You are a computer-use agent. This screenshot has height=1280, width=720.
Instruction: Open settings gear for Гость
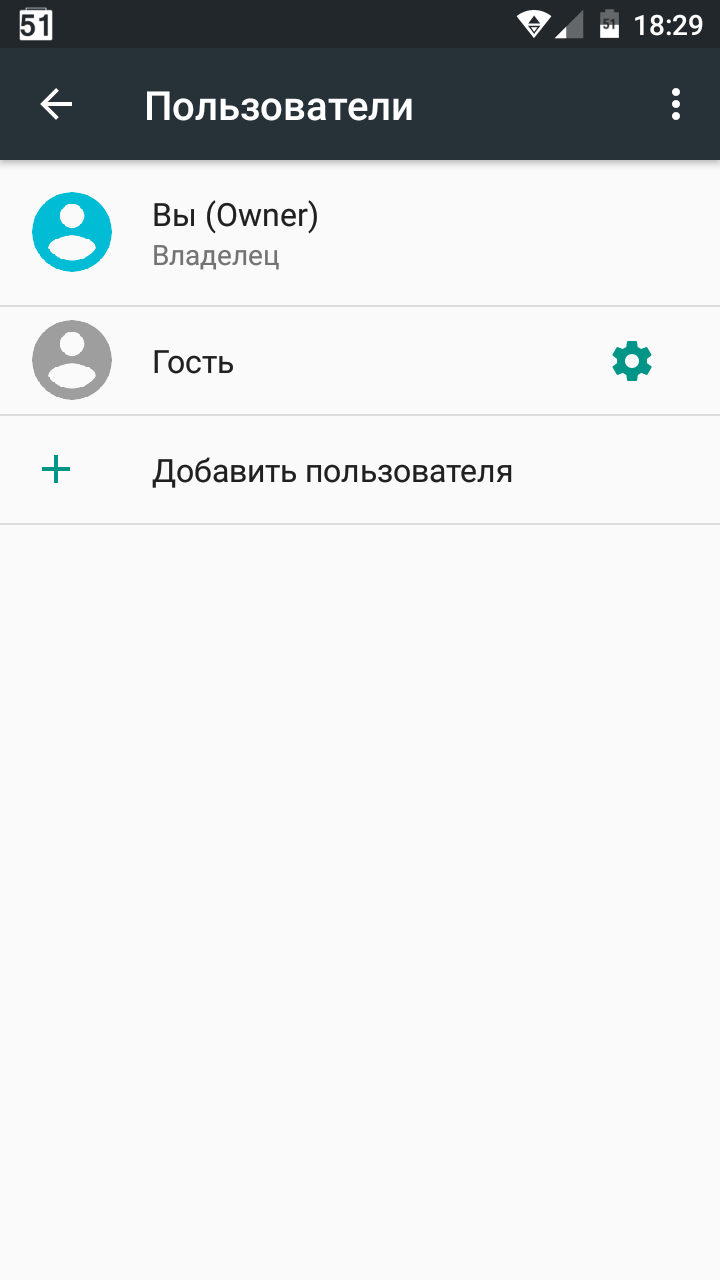(x=632, y=361)
